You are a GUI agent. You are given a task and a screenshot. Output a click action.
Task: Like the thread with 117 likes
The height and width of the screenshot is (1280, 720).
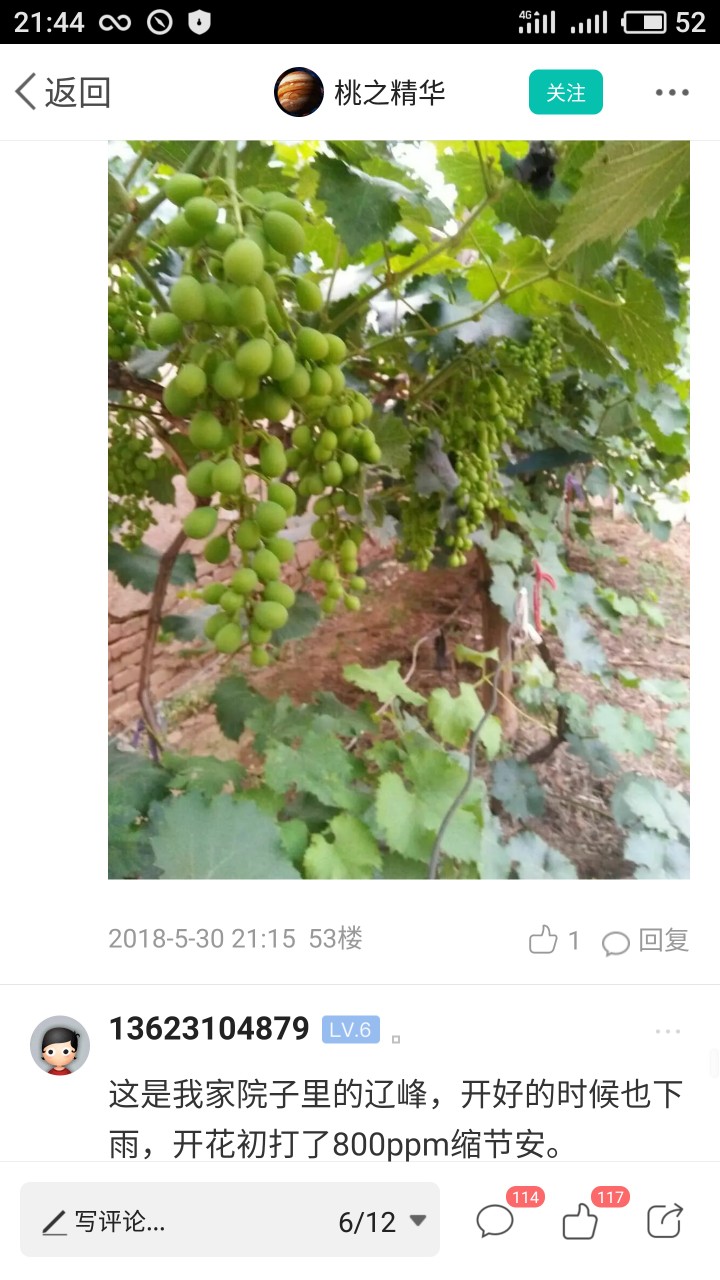581,1220
